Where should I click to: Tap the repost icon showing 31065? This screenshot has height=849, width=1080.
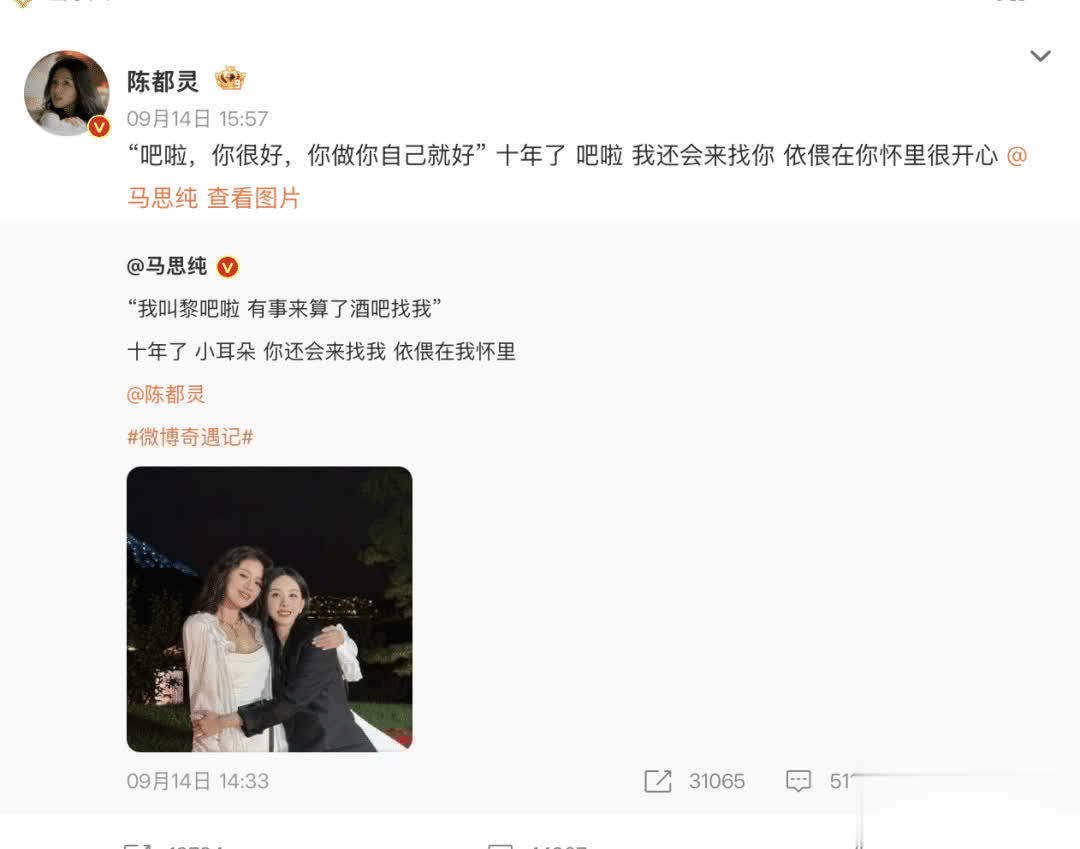tap(658, 781)
